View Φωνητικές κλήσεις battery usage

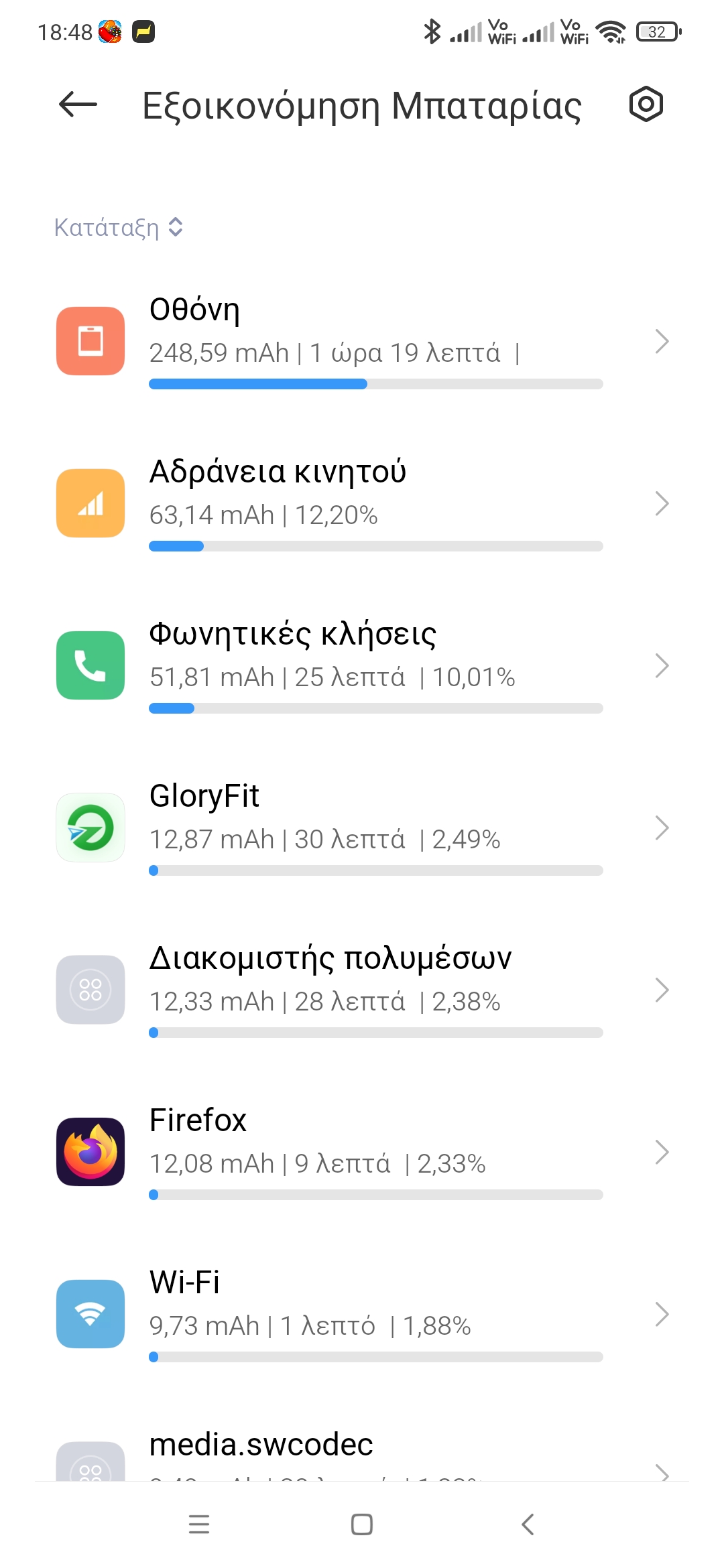coord(362,666)
